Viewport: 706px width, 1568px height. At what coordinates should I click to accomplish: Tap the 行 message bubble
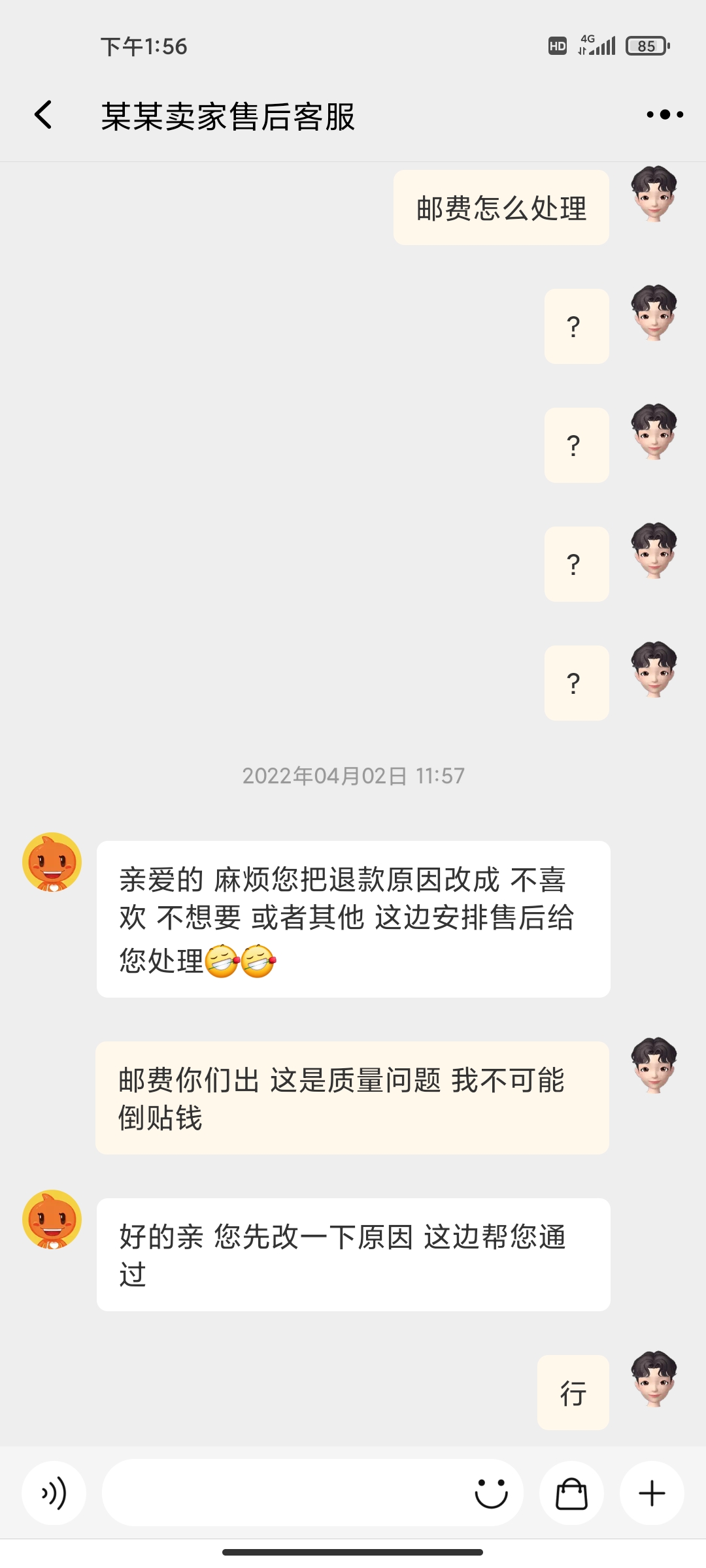572,1394
